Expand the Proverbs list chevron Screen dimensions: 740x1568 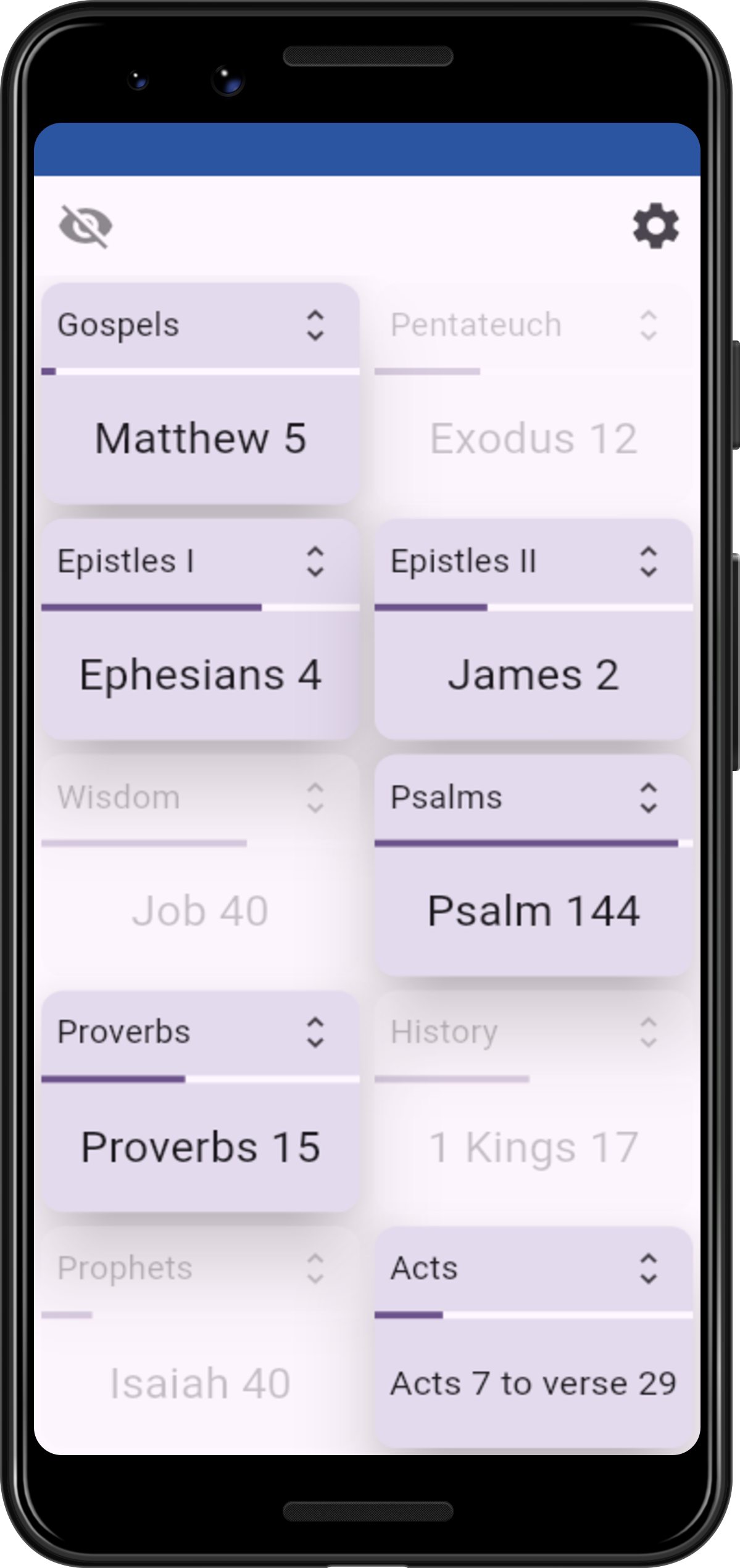point(315,1032)
